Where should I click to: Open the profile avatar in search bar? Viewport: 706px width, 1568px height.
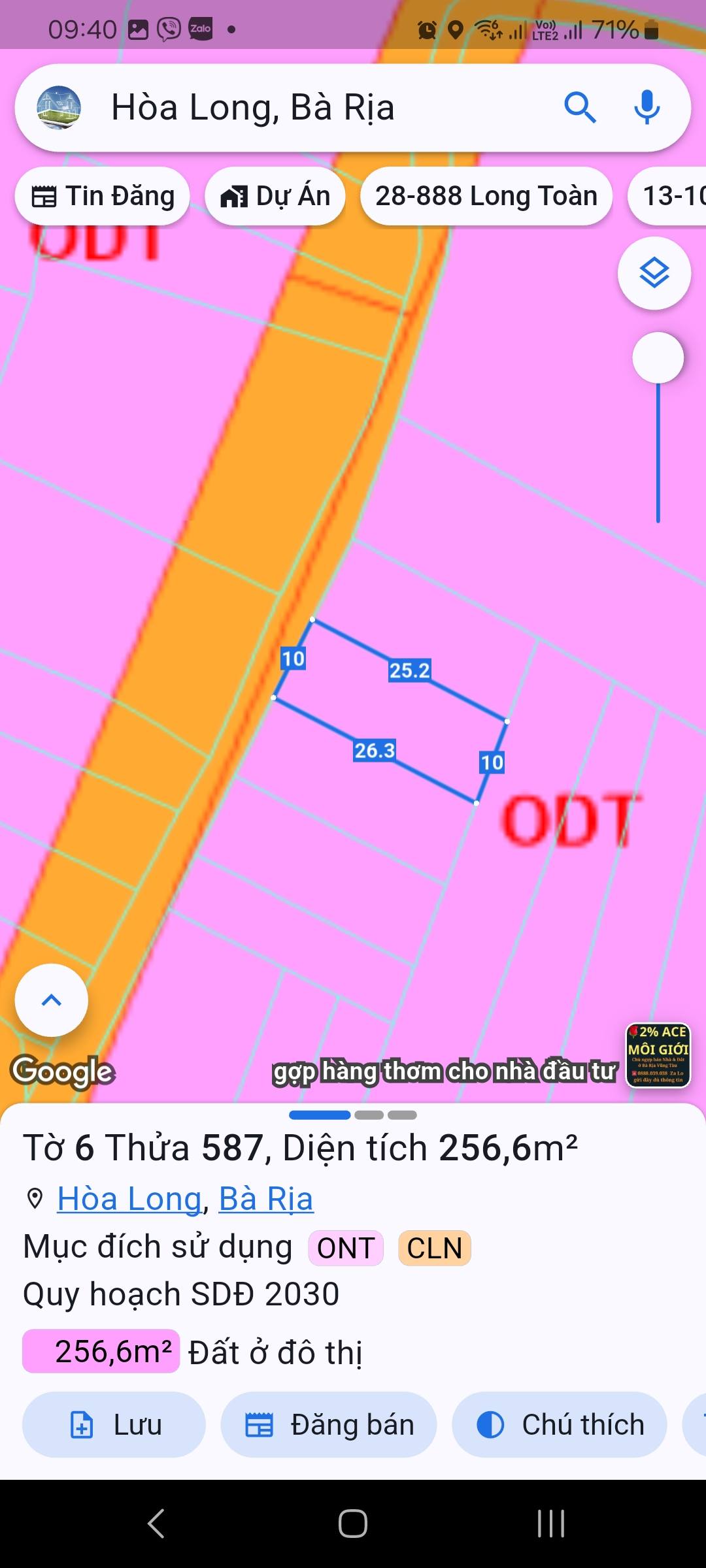(59, 108)
